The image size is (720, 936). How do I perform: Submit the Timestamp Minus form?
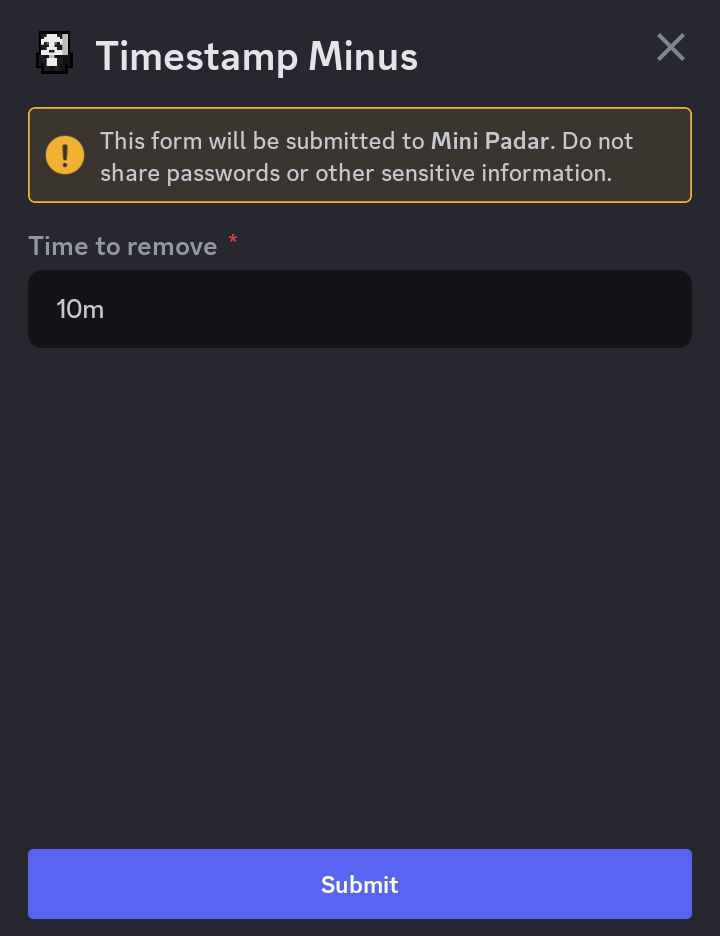(360, 884)
